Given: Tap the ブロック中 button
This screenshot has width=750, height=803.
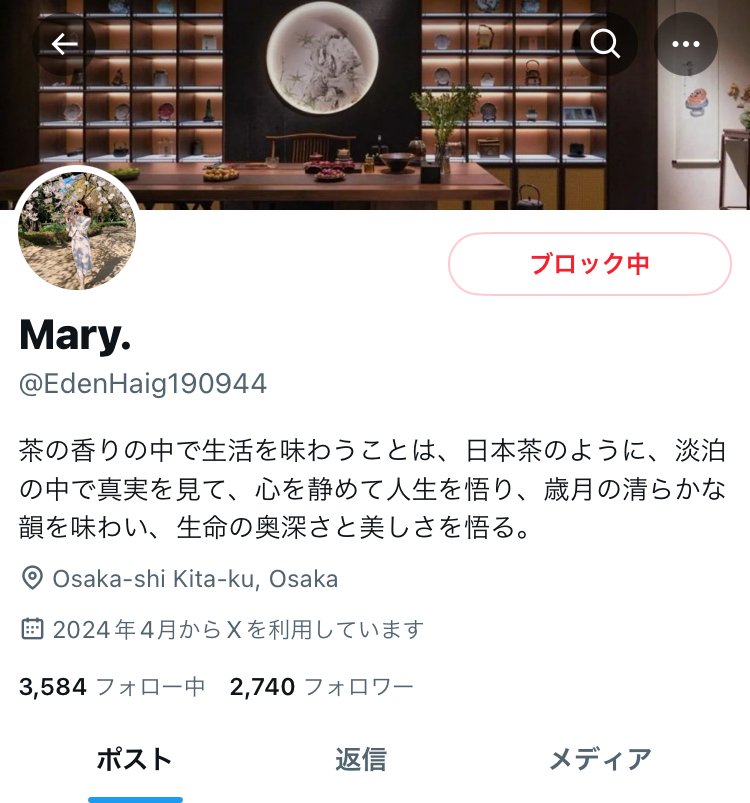Looking at the screenshot, I should [590, 264].
